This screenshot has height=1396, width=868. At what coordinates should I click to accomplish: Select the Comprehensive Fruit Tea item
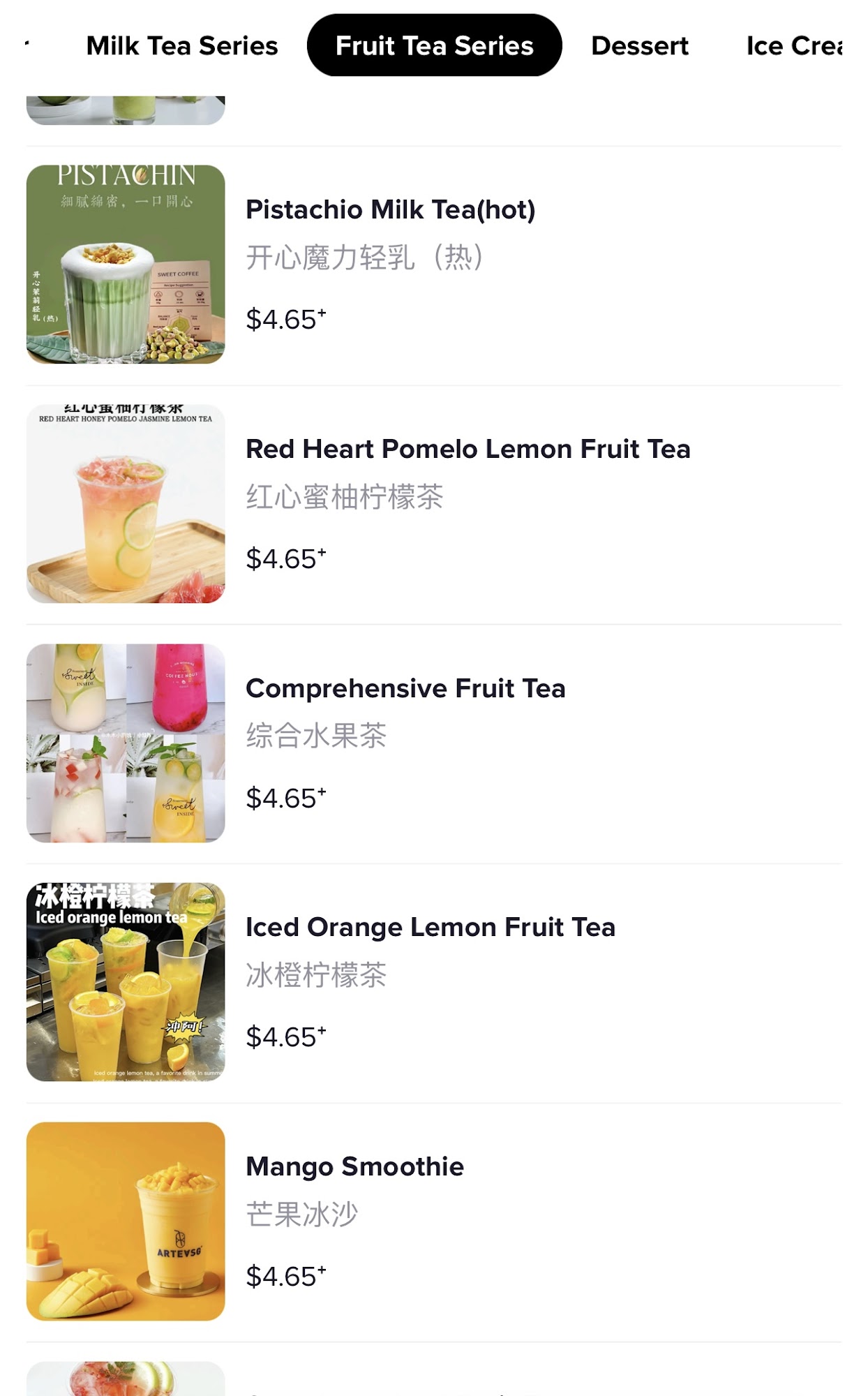[x=405, y=689]
